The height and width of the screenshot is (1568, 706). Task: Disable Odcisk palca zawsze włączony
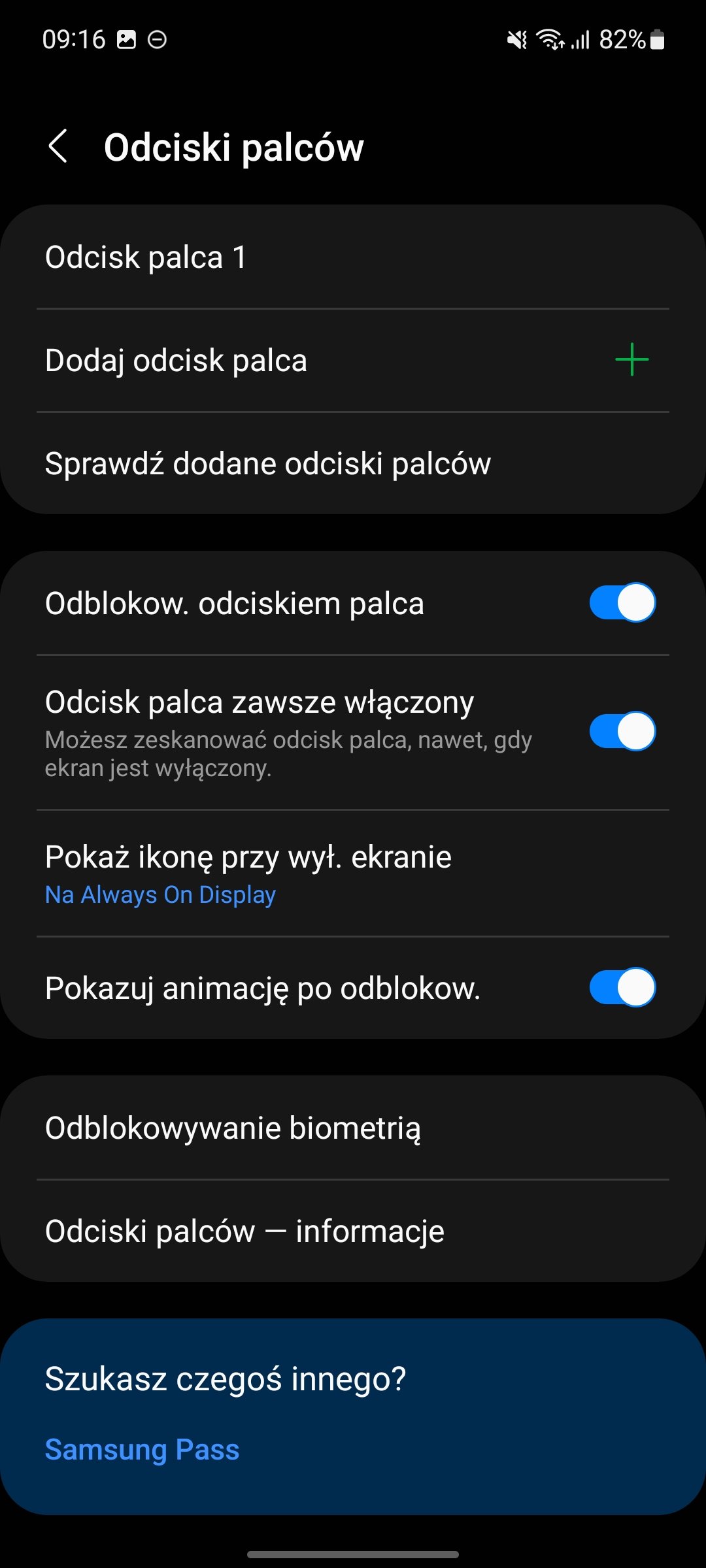point(622,731)
